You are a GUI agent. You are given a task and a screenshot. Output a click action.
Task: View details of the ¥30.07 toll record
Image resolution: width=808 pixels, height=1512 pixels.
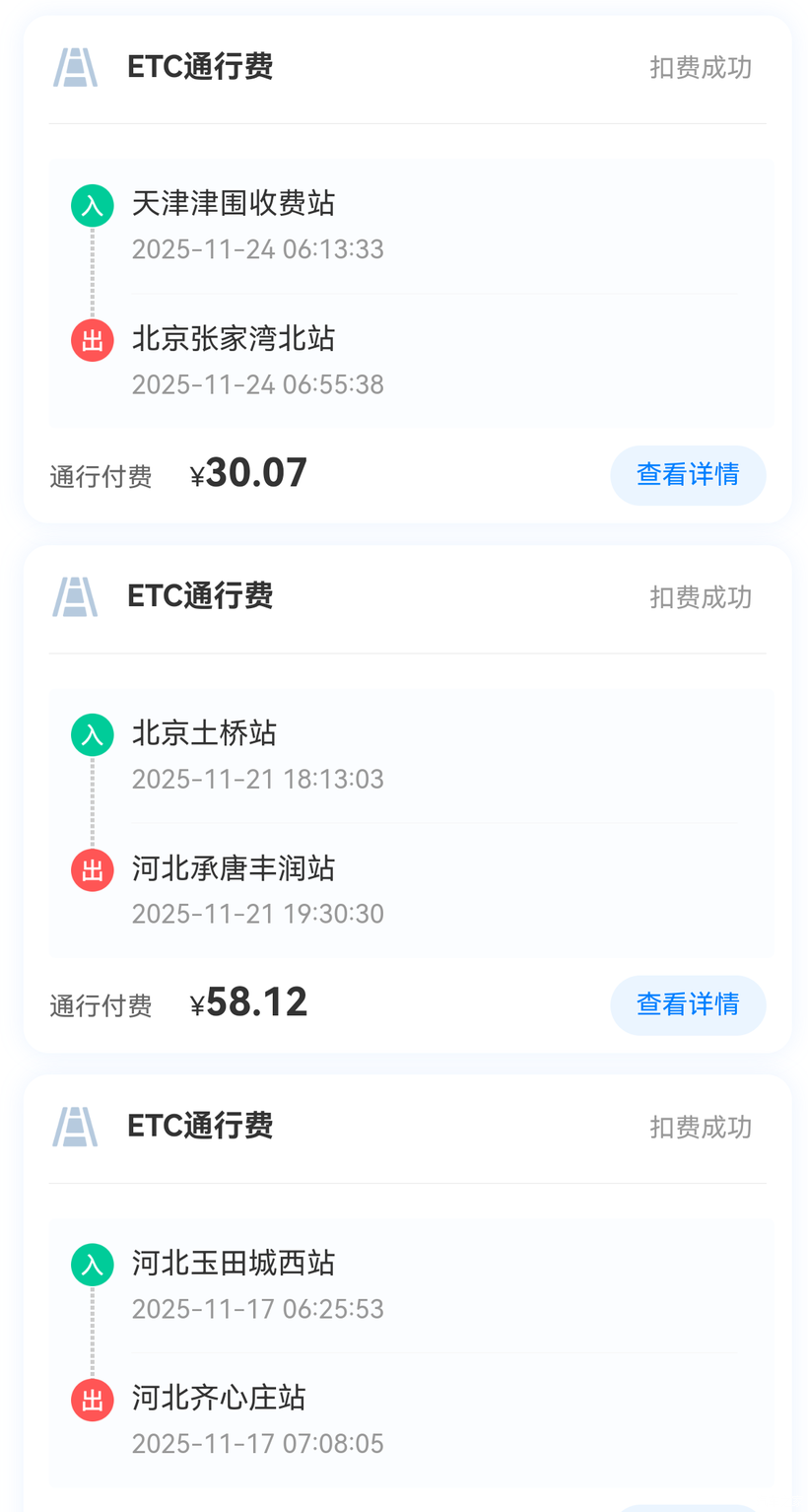pyautogui.click(x=687, y=475)
